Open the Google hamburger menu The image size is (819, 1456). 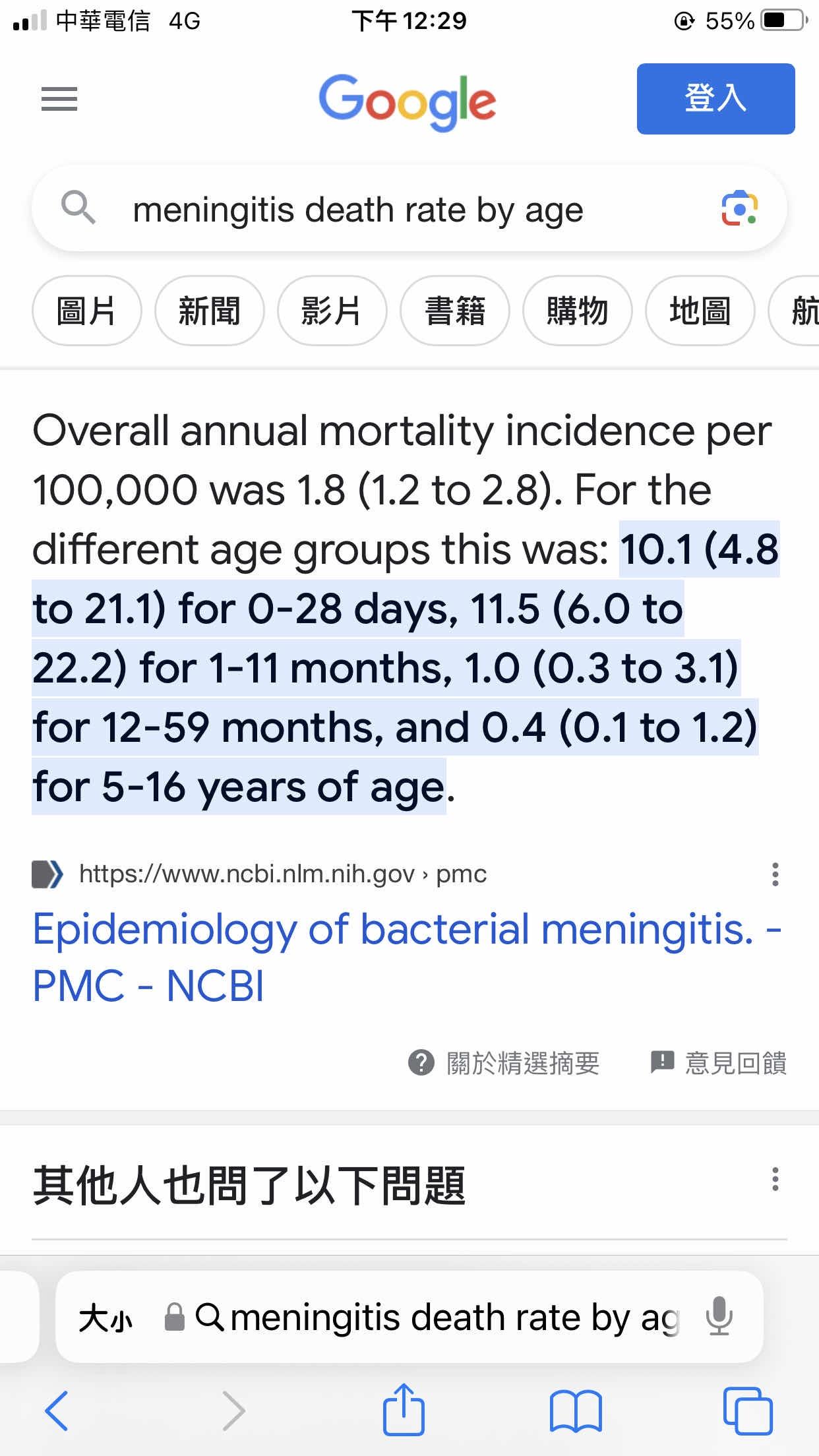(59, 99)
